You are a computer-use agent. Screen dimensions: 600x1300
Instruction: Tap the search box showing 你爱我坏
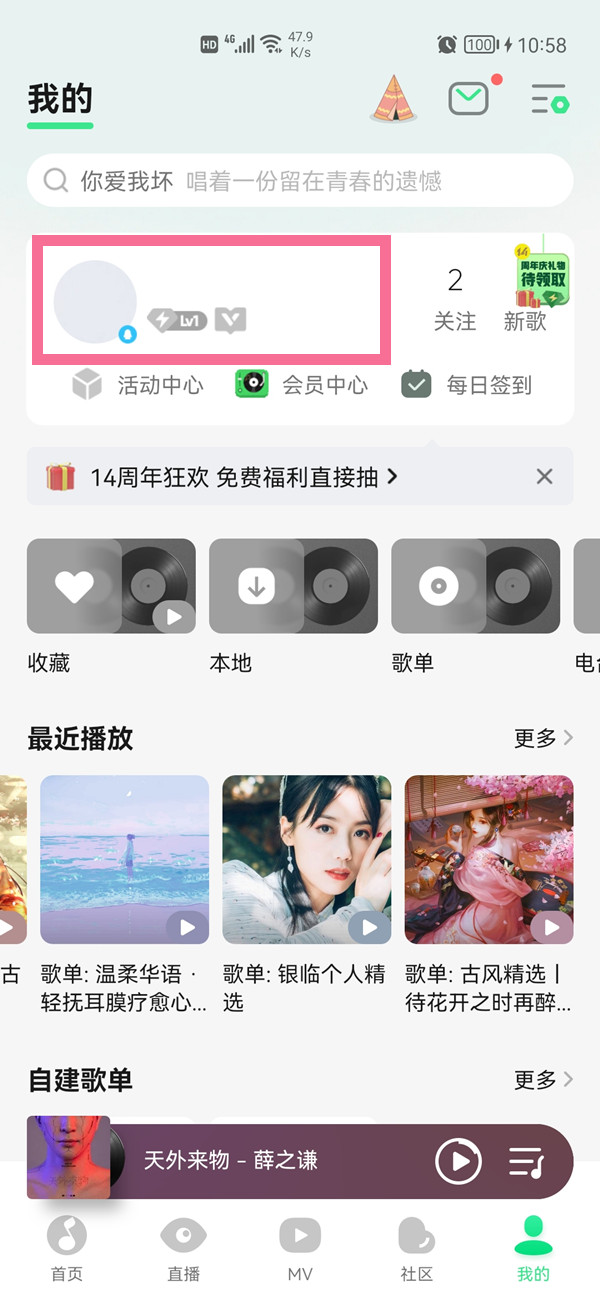300,181
